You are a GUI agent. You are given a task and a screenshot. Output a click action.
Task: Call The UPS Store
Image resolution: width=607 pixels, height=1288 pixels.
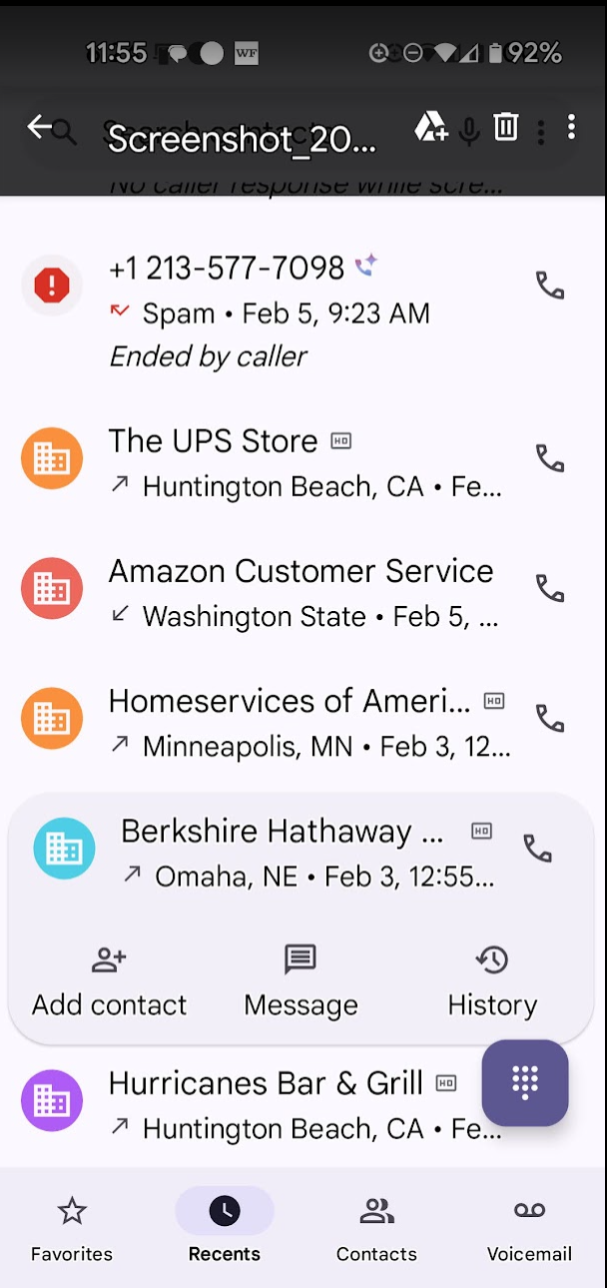[x=550, y=459]
